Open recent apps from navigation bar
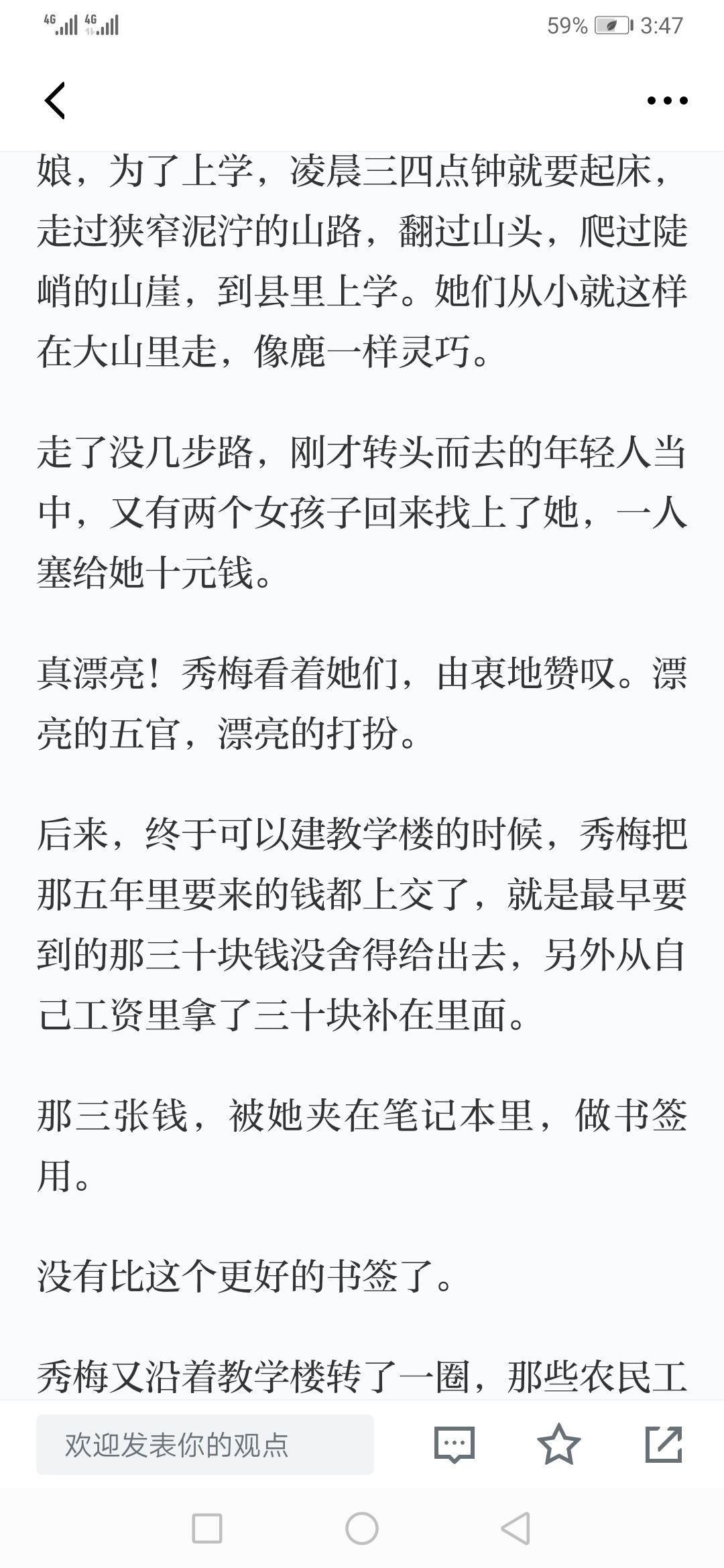 [207, 1529]
